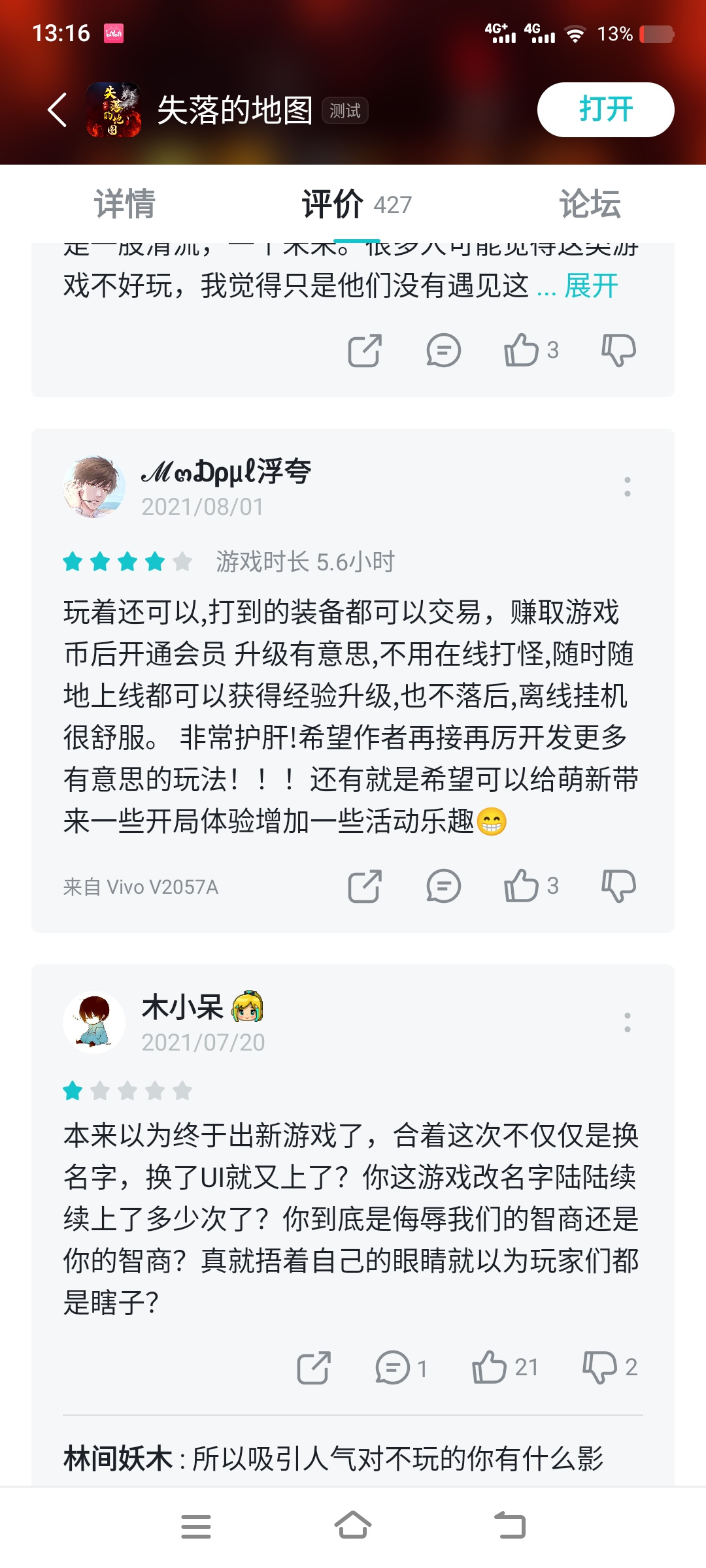Open the options menu on 木小呆's review
Image resolution: width=706 pixels, height=1568 pixels.
(x=628, y=1022)
